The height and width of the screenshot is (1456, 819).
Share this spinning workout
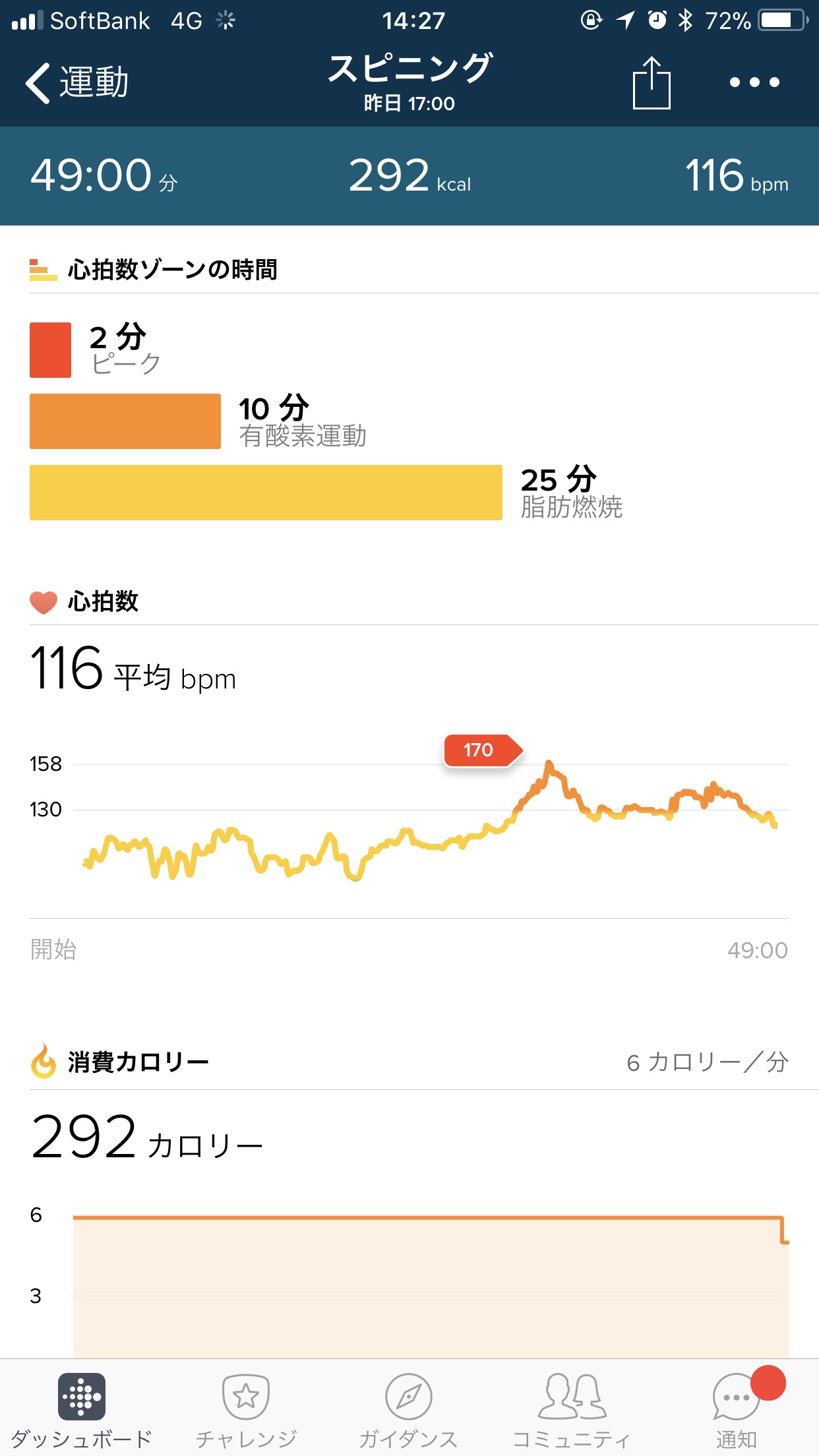(x=651, y=83)
